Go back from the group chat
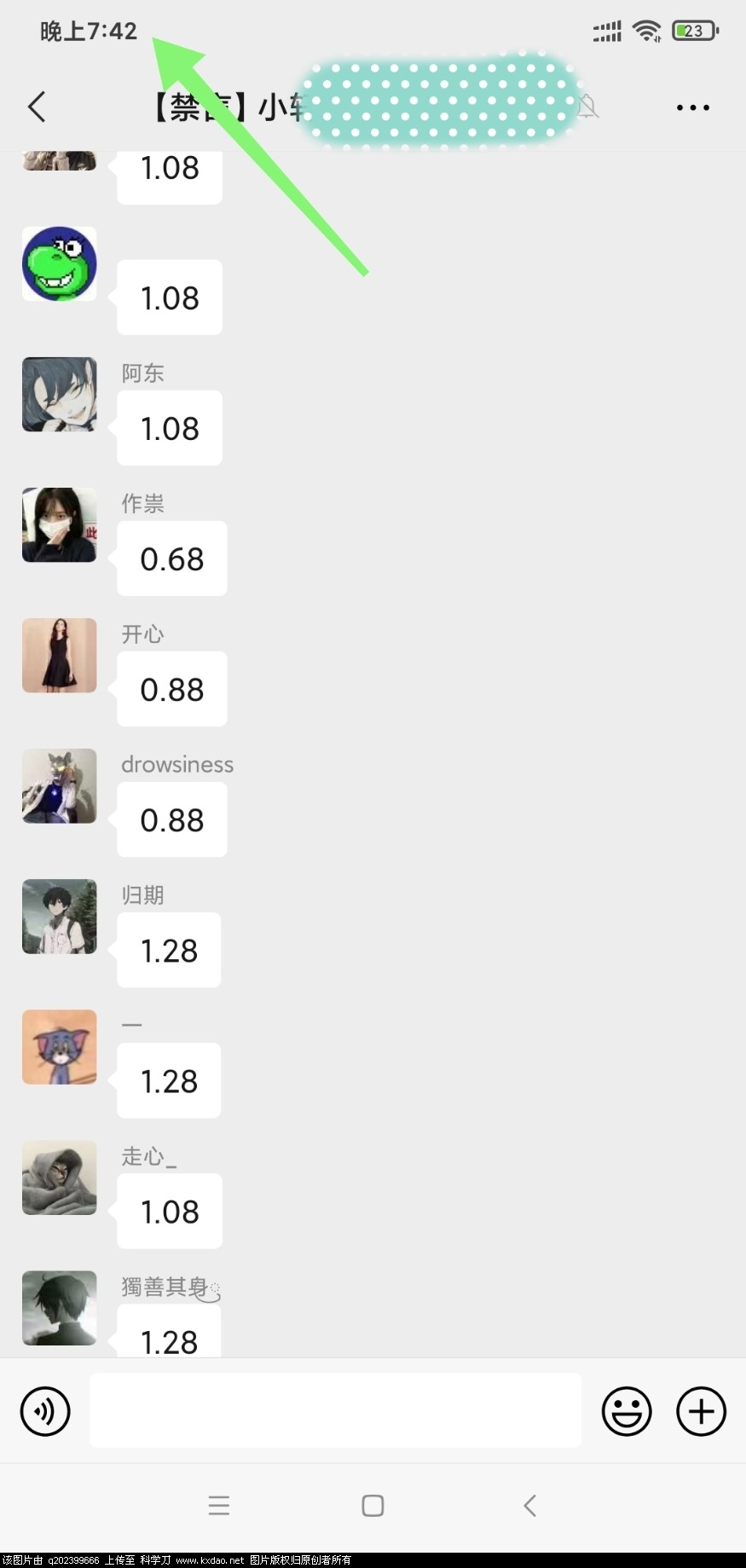 click(37, 107)
